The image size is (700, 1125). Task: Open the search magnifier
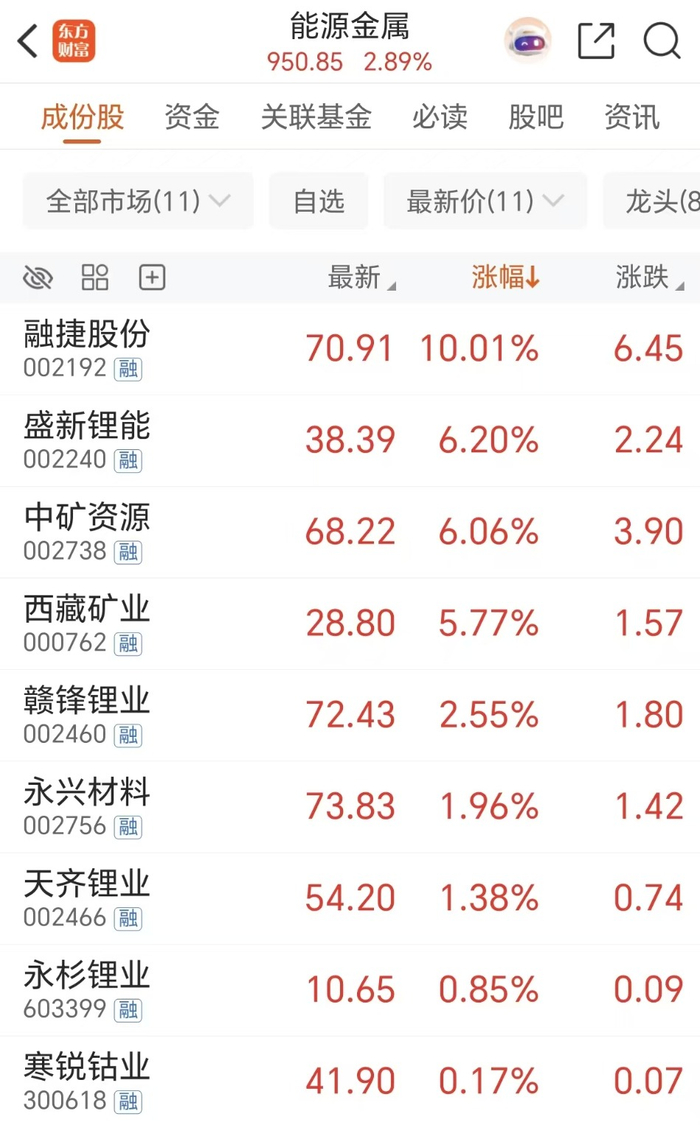[661, 41]
